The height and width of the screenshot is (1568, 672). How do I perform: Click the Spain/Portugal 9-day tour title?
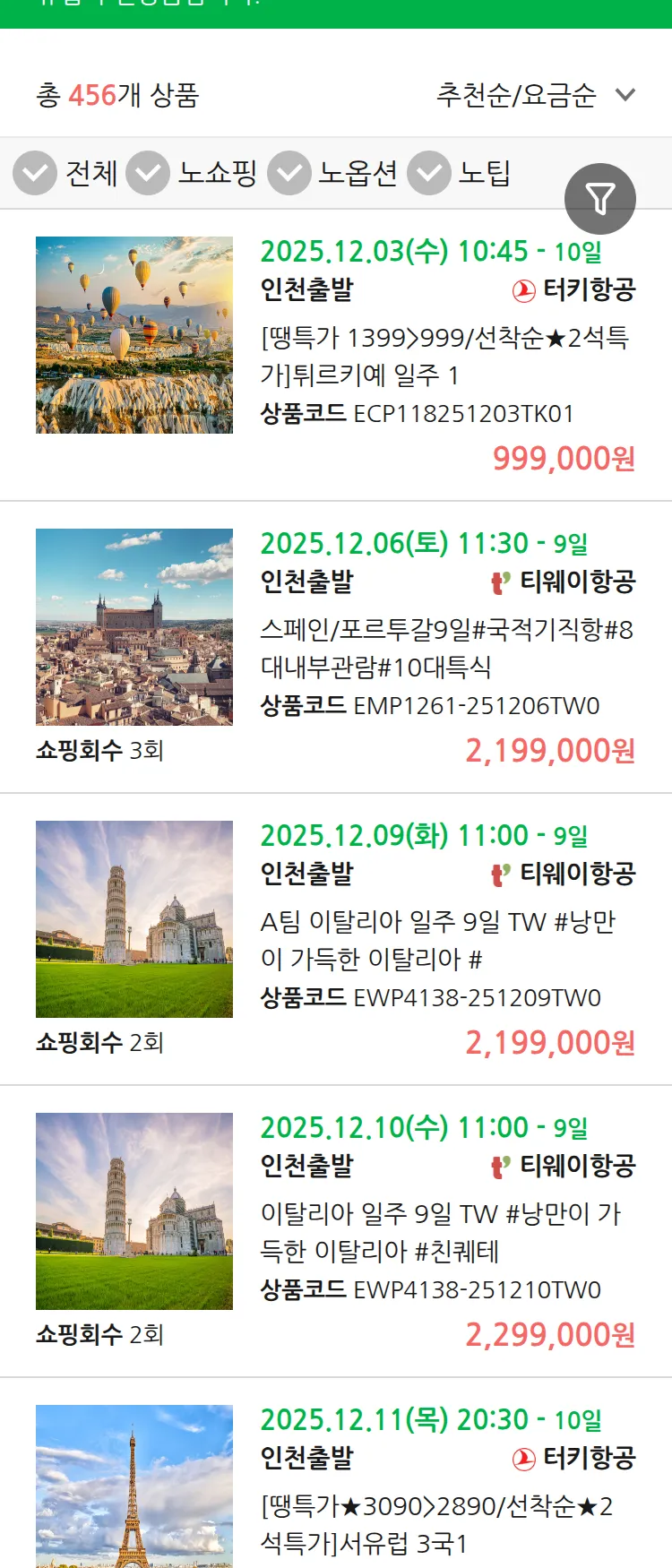point(446,648)
